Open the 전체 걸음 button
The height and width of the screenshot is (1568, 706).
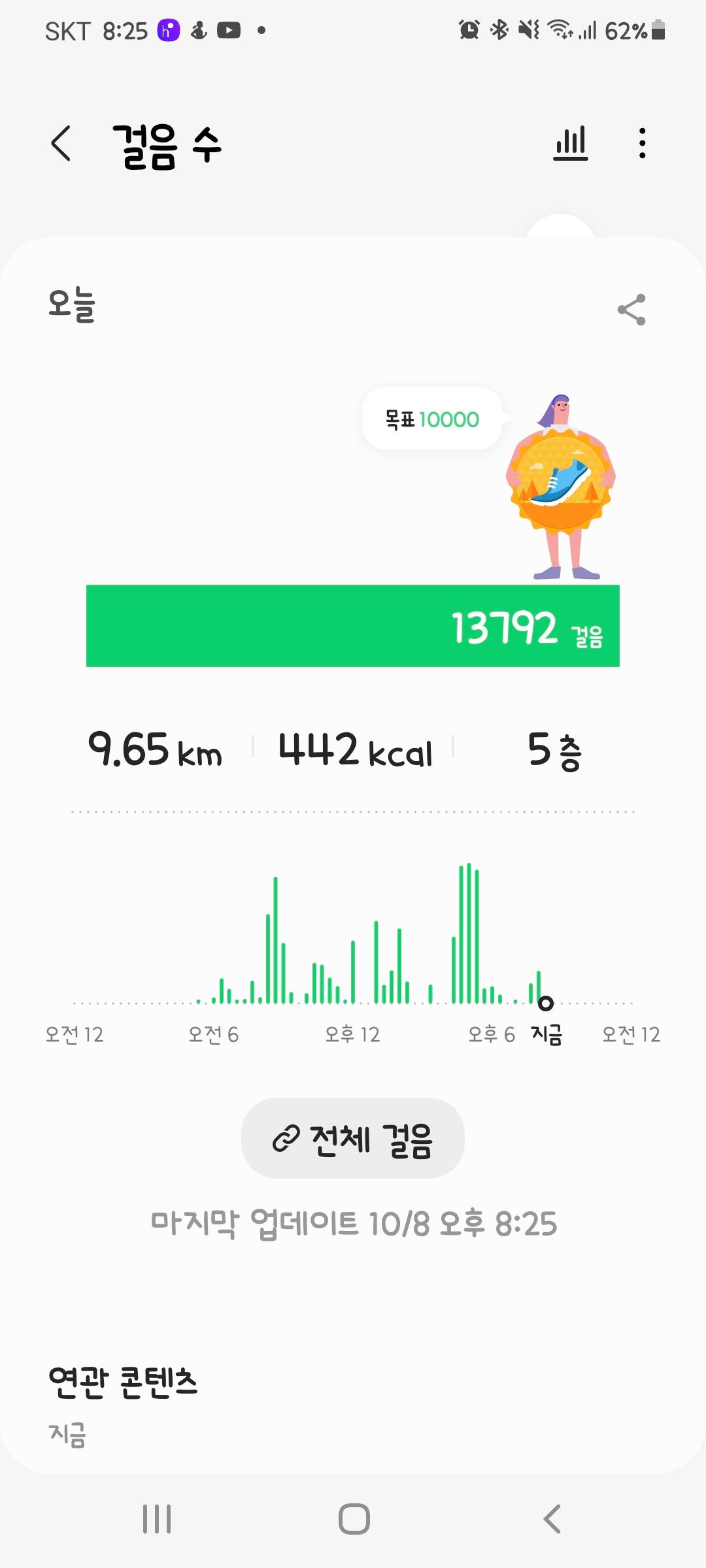tap(353, 1139)
